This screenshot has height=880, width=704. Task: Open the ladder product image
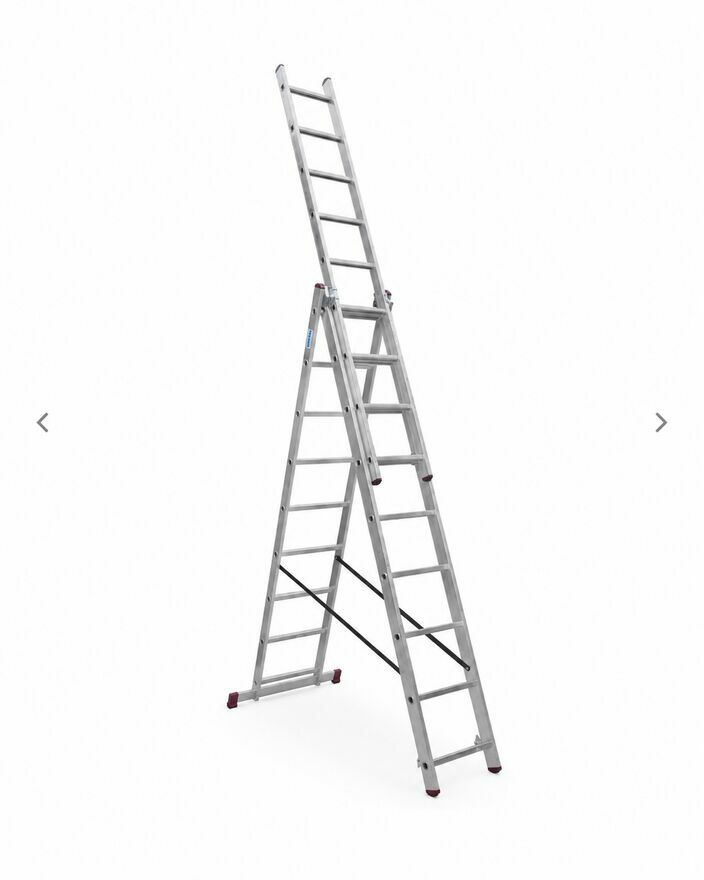(364, 431)
